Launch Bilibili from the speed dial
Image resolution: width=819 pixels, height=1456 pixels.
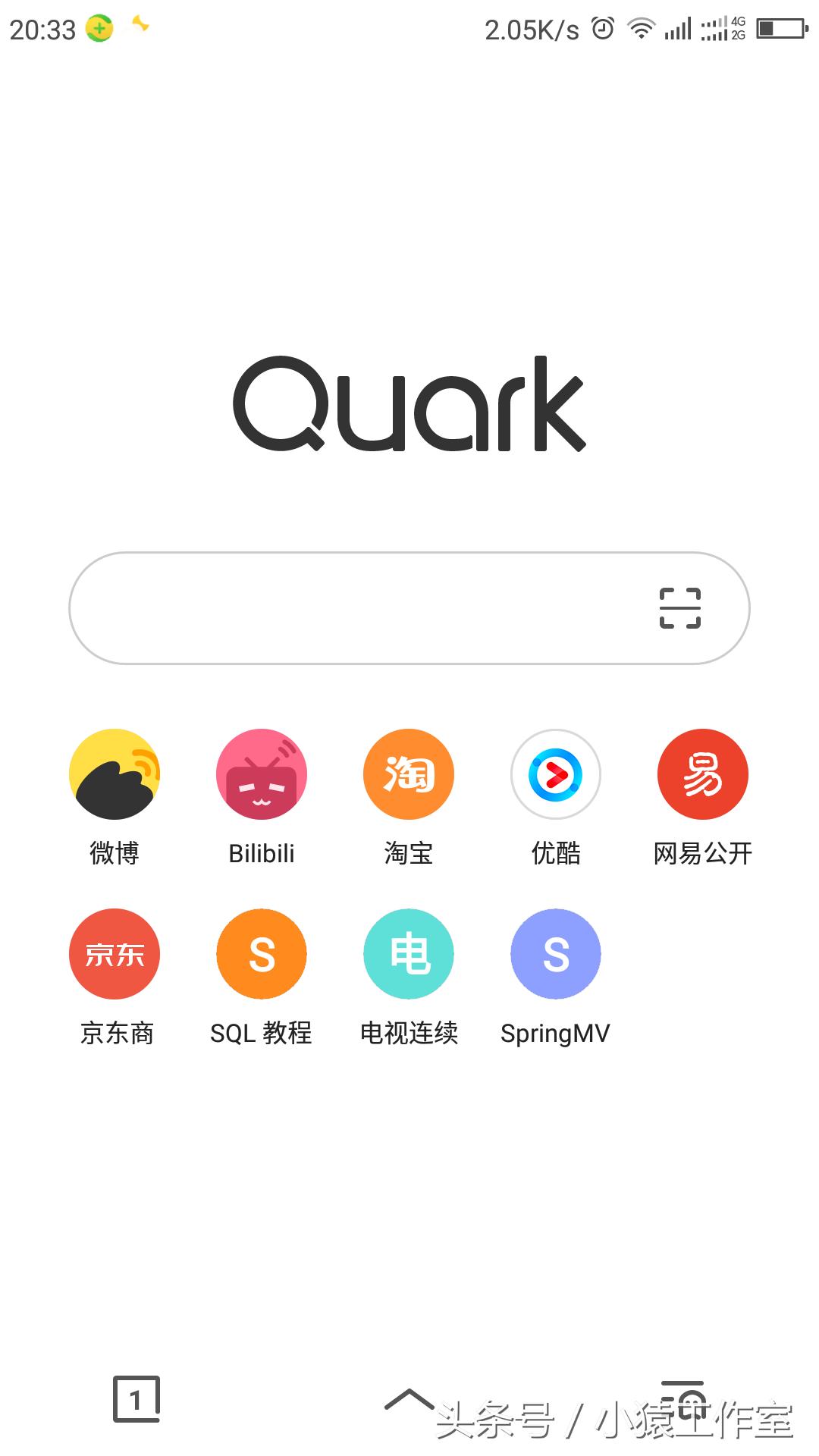262,773
